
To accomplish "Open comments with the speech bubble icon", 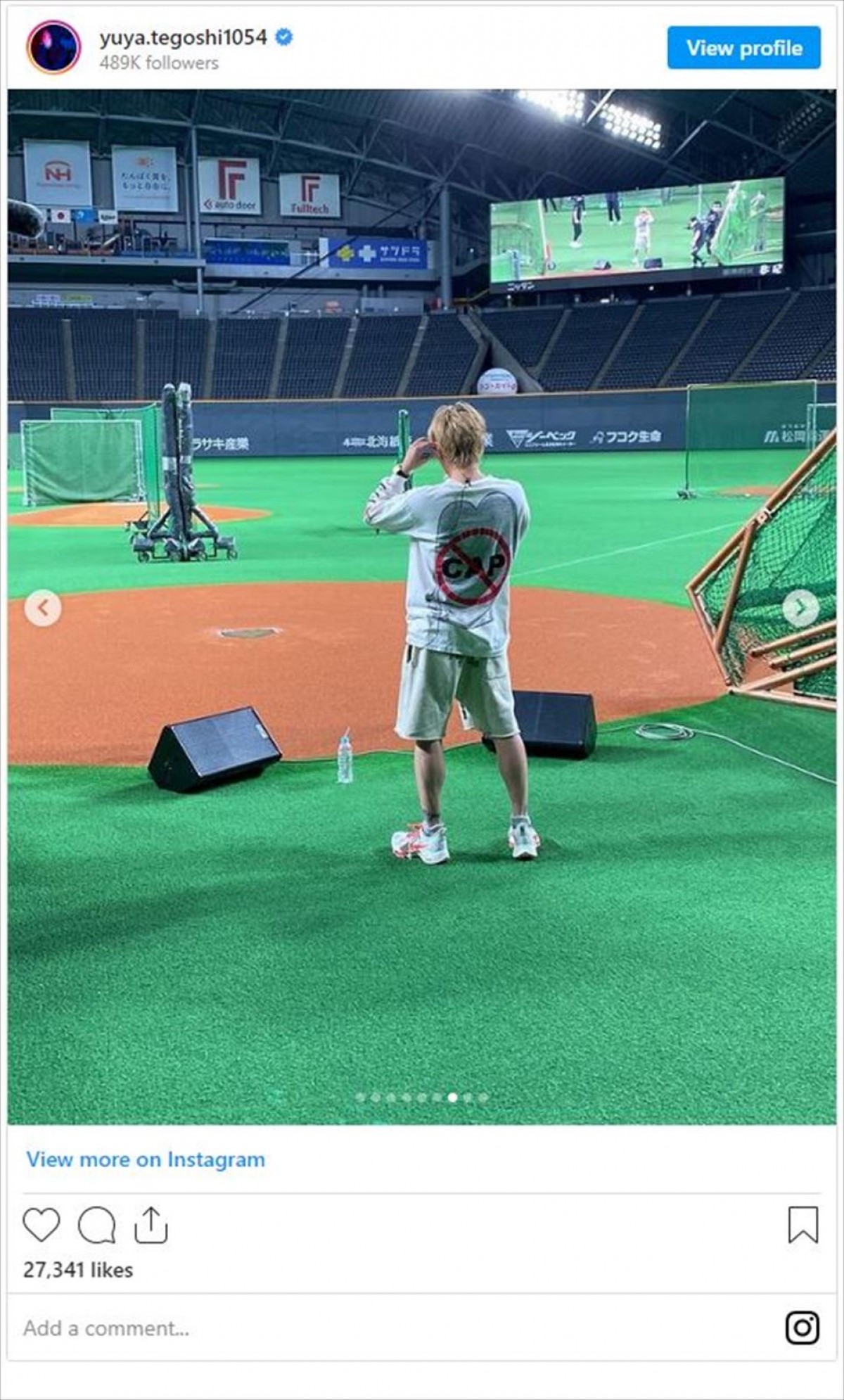I will pyautogui.click(x=96, y=1225).
